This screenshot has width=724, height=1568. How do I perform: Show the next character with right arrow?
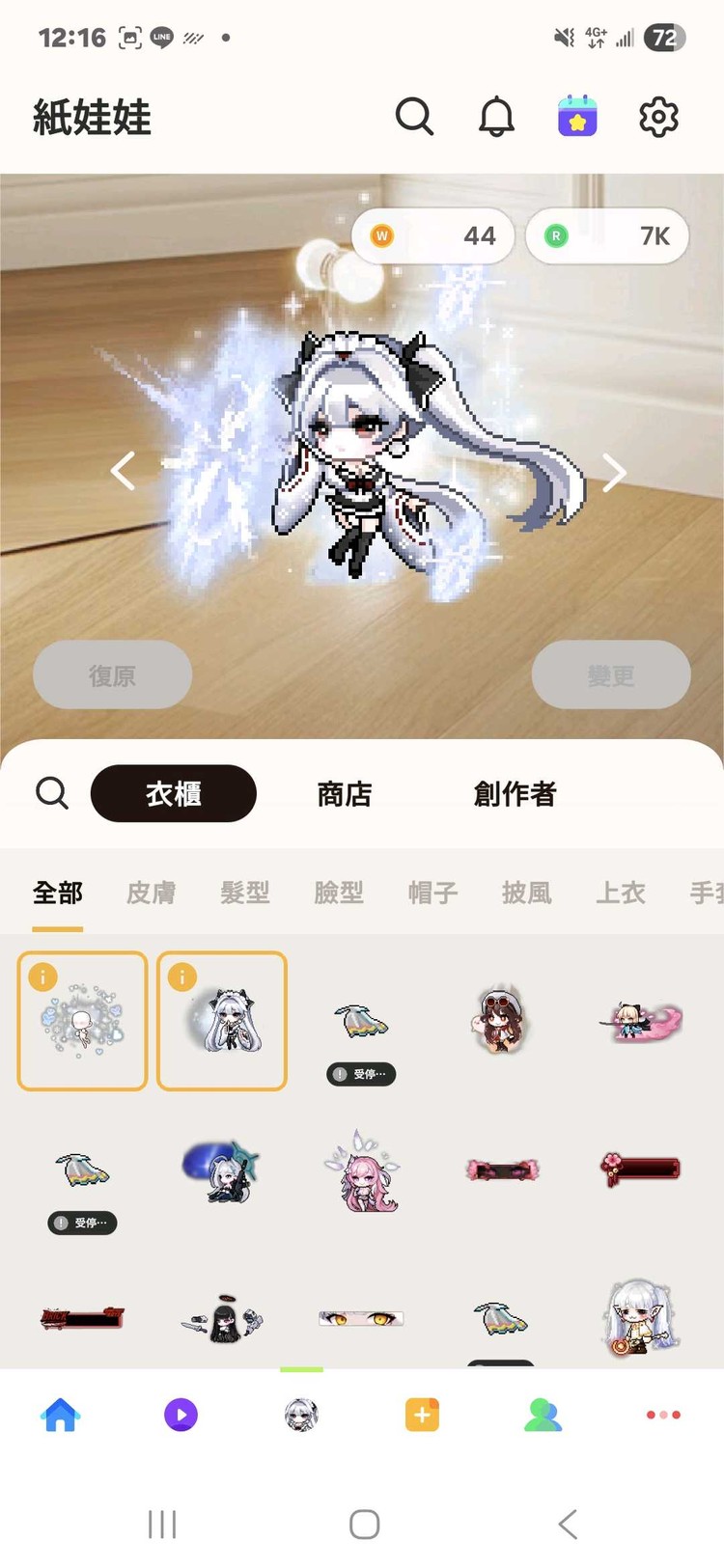click(614, 472)
